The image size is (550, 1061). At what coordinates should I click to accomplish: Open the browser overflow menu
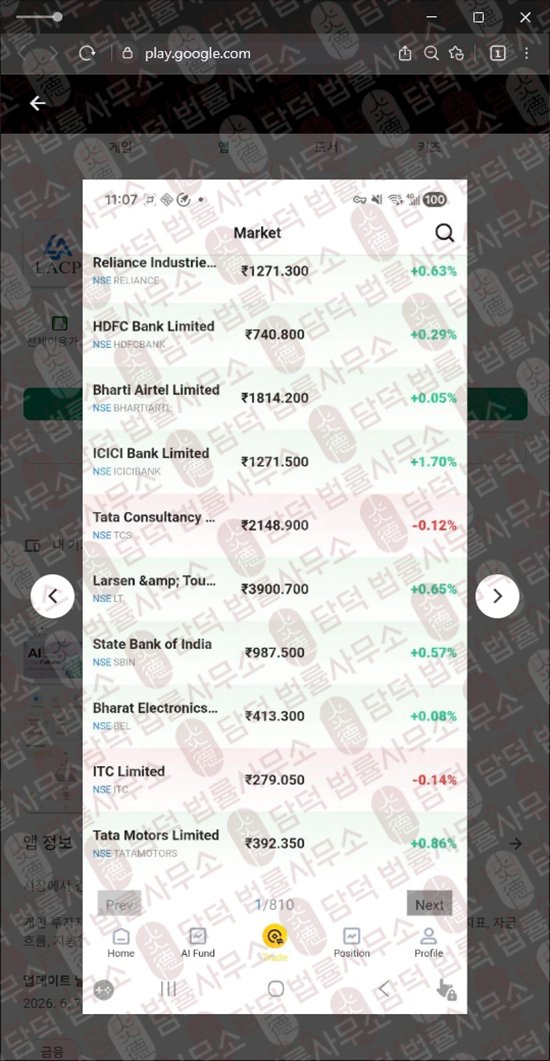click(x=526, y=53)
